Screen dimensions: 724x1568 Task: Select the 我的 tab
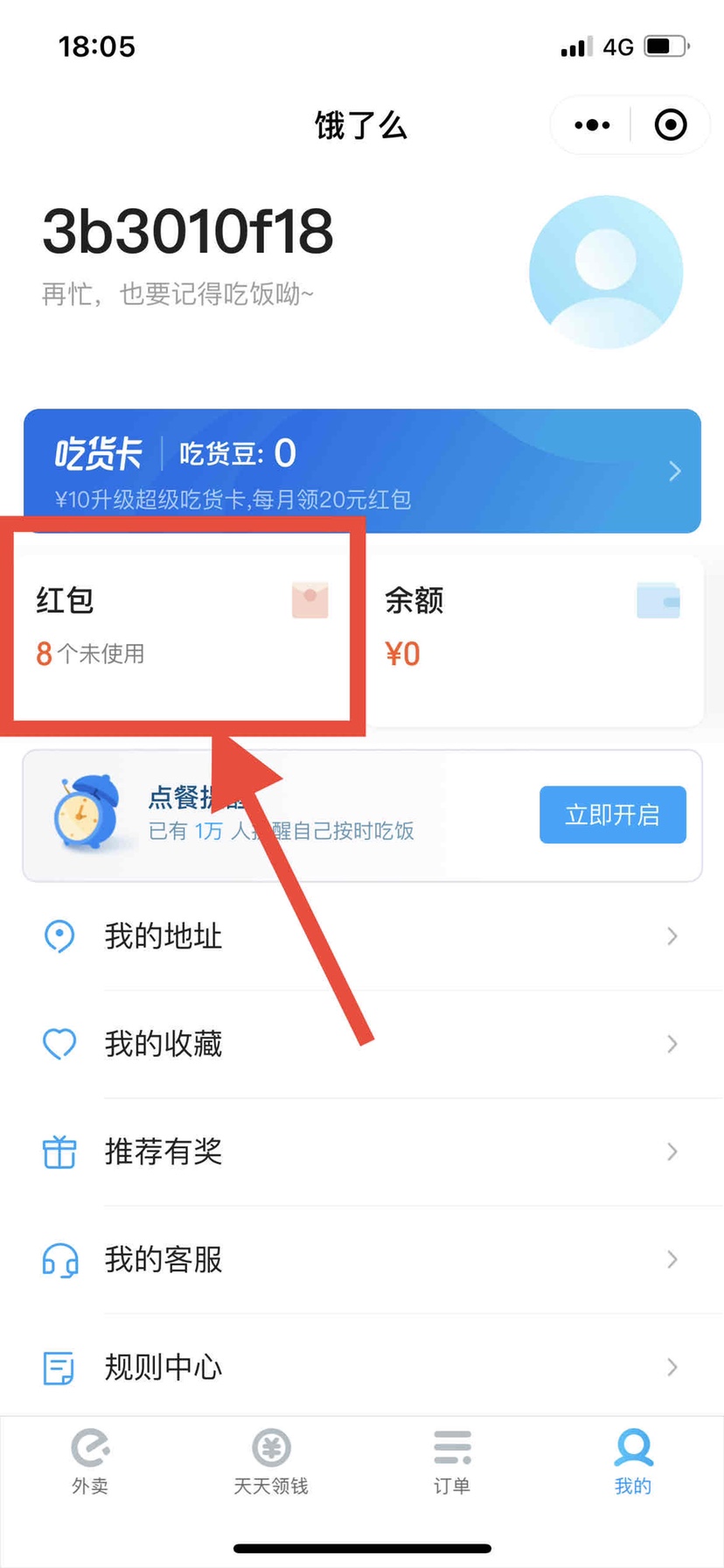coord(633,1463)
